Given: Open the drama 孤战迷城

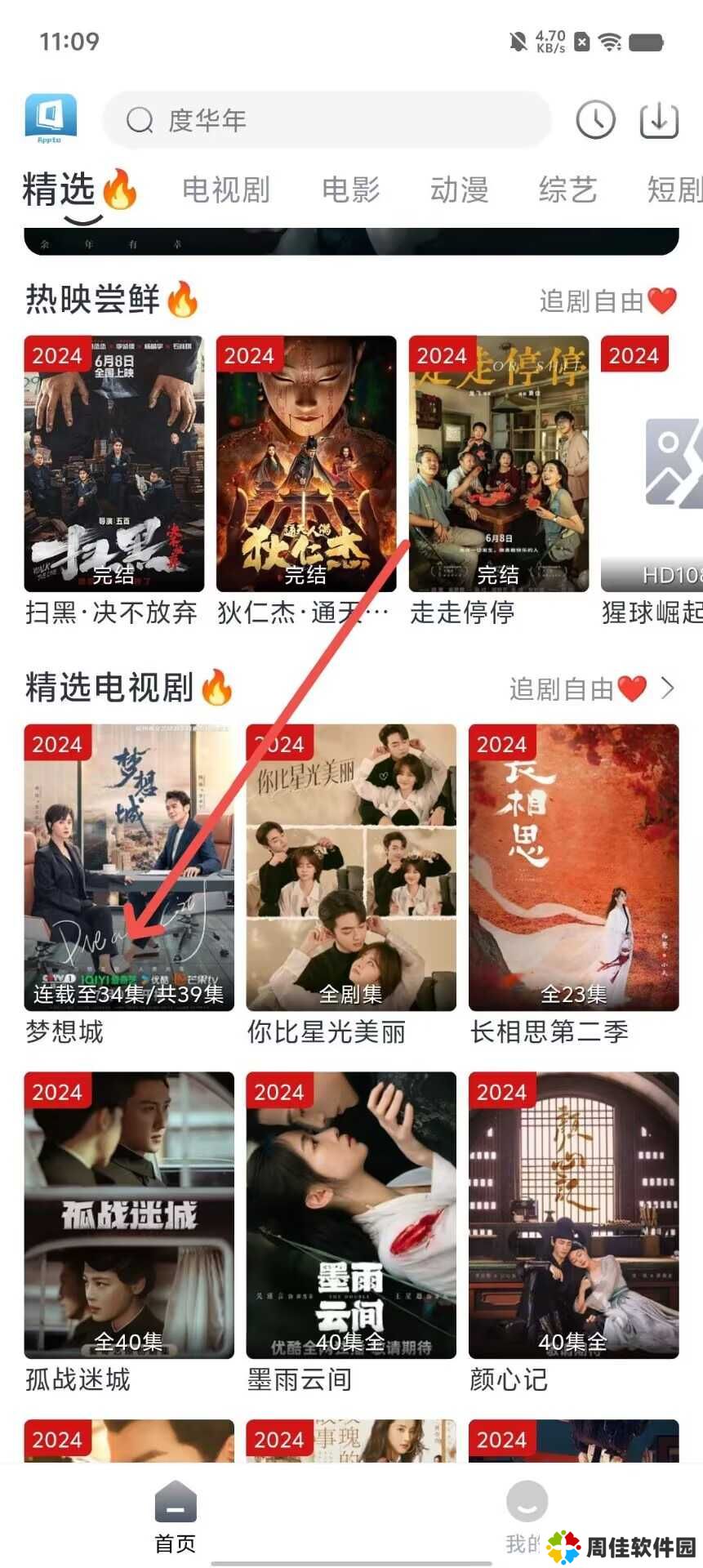Looking at the screenshot, I should click(129, 1214).
